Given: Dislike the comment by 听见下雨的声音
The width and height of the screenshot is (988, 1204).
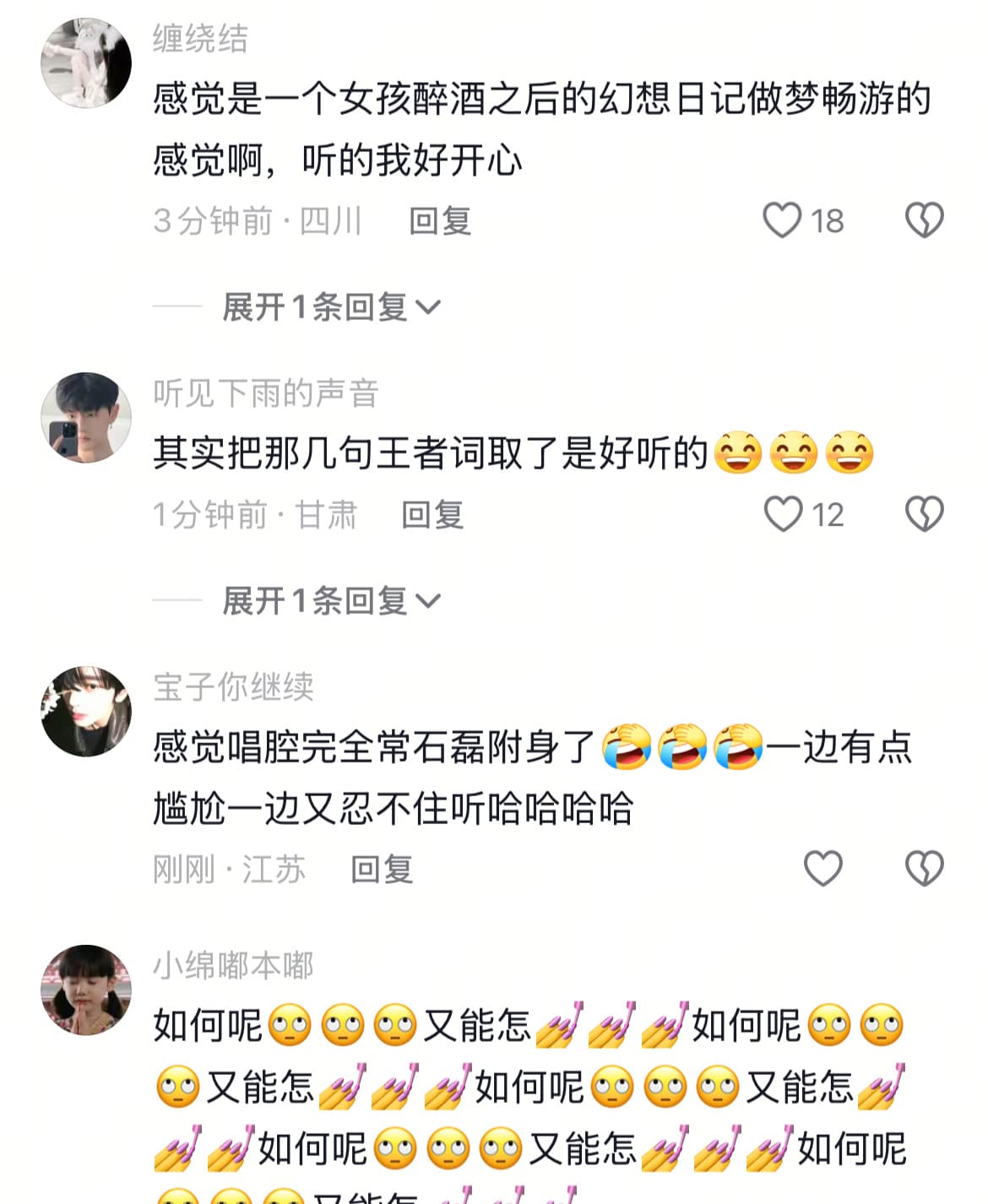Looking at the screenshot, I should 924,514.
